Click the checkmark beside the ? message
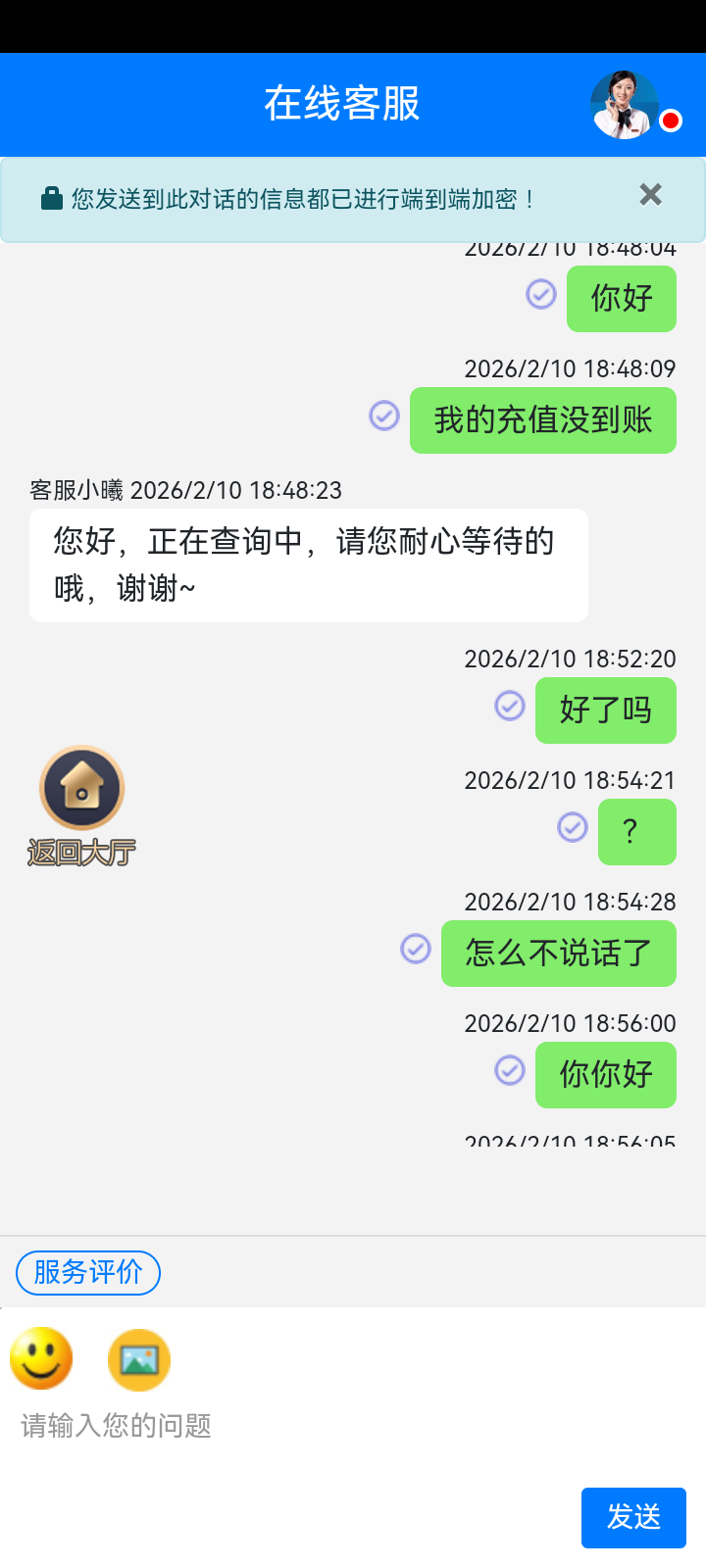This screenshot has height=1568, width=706. tap(572, 828)
